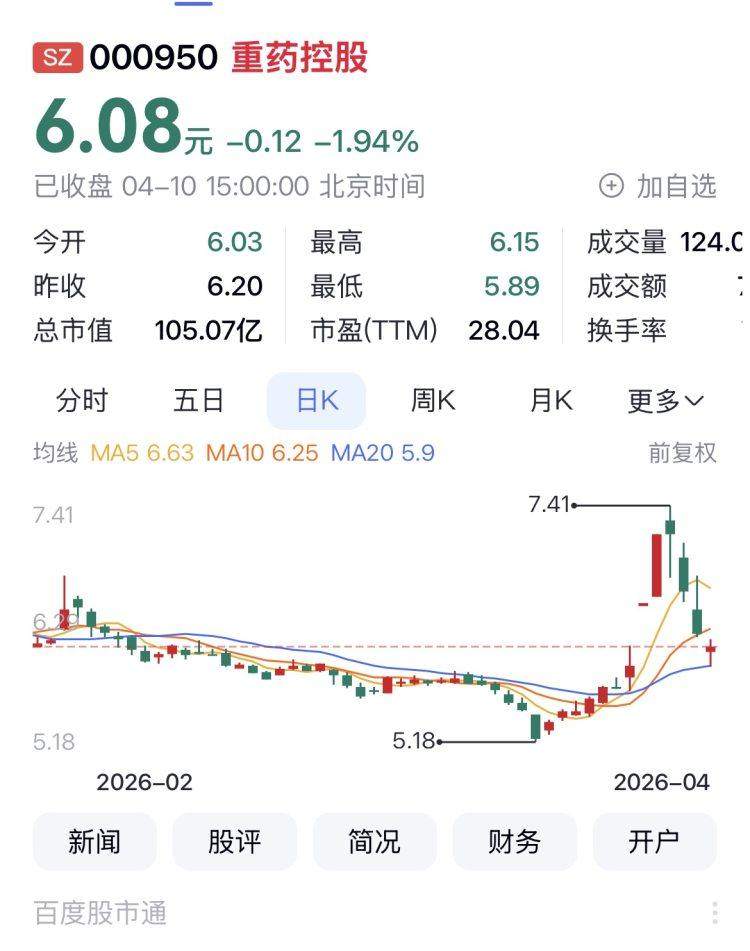Switch to the 五日 chart tab

(199, 401)
